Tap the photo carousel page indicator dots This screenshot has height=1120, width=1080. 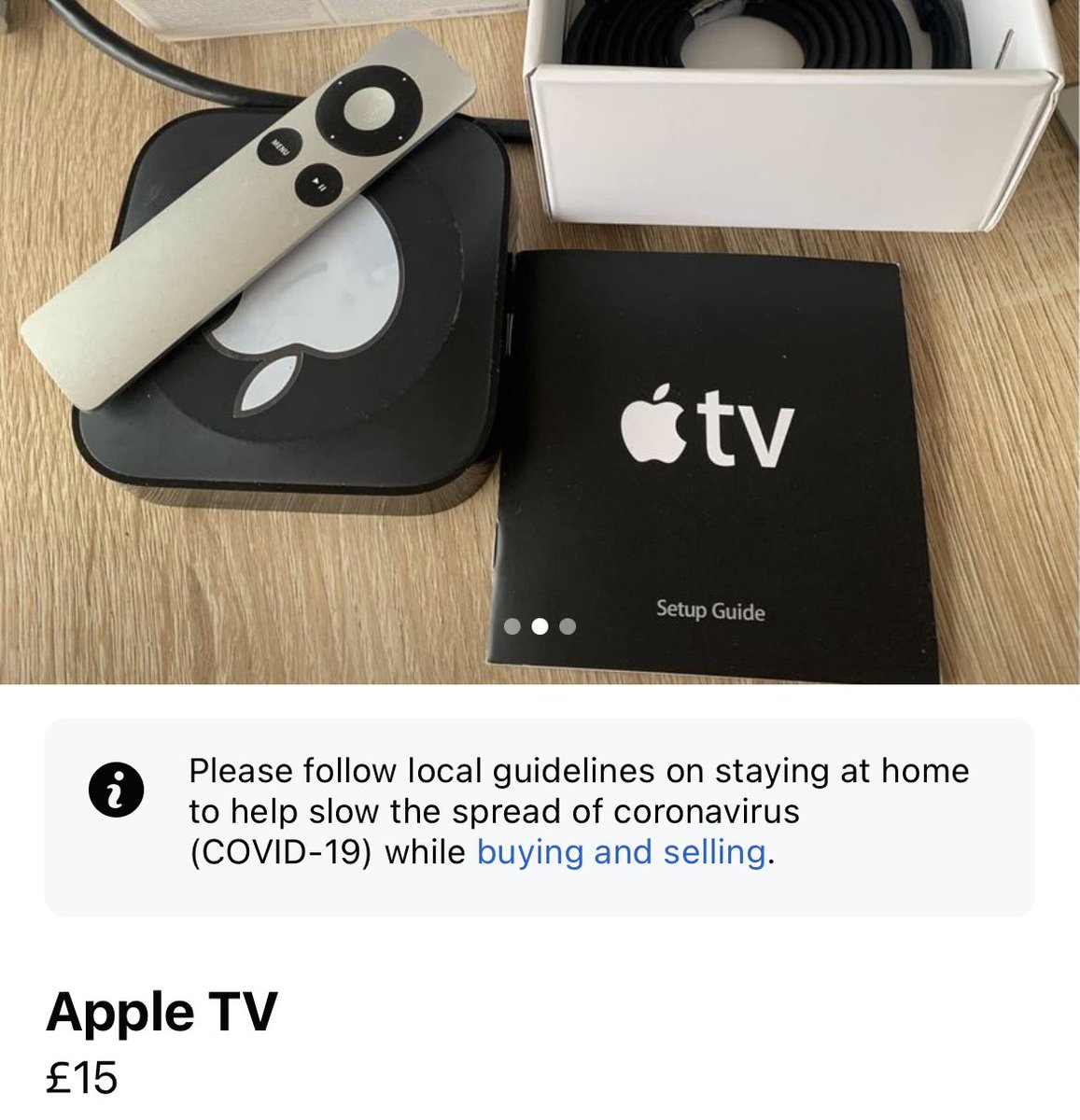[540, 626]
